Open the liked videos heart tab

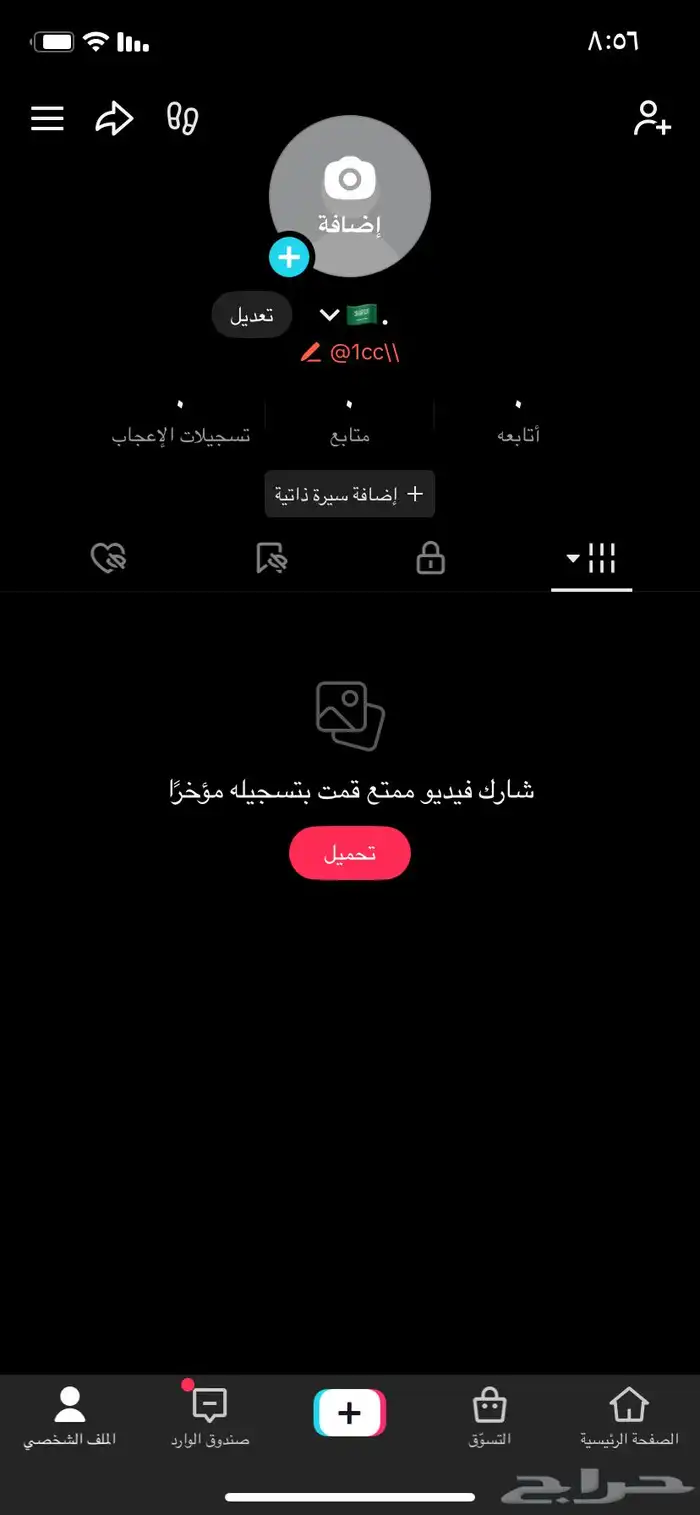click(108, 560)
